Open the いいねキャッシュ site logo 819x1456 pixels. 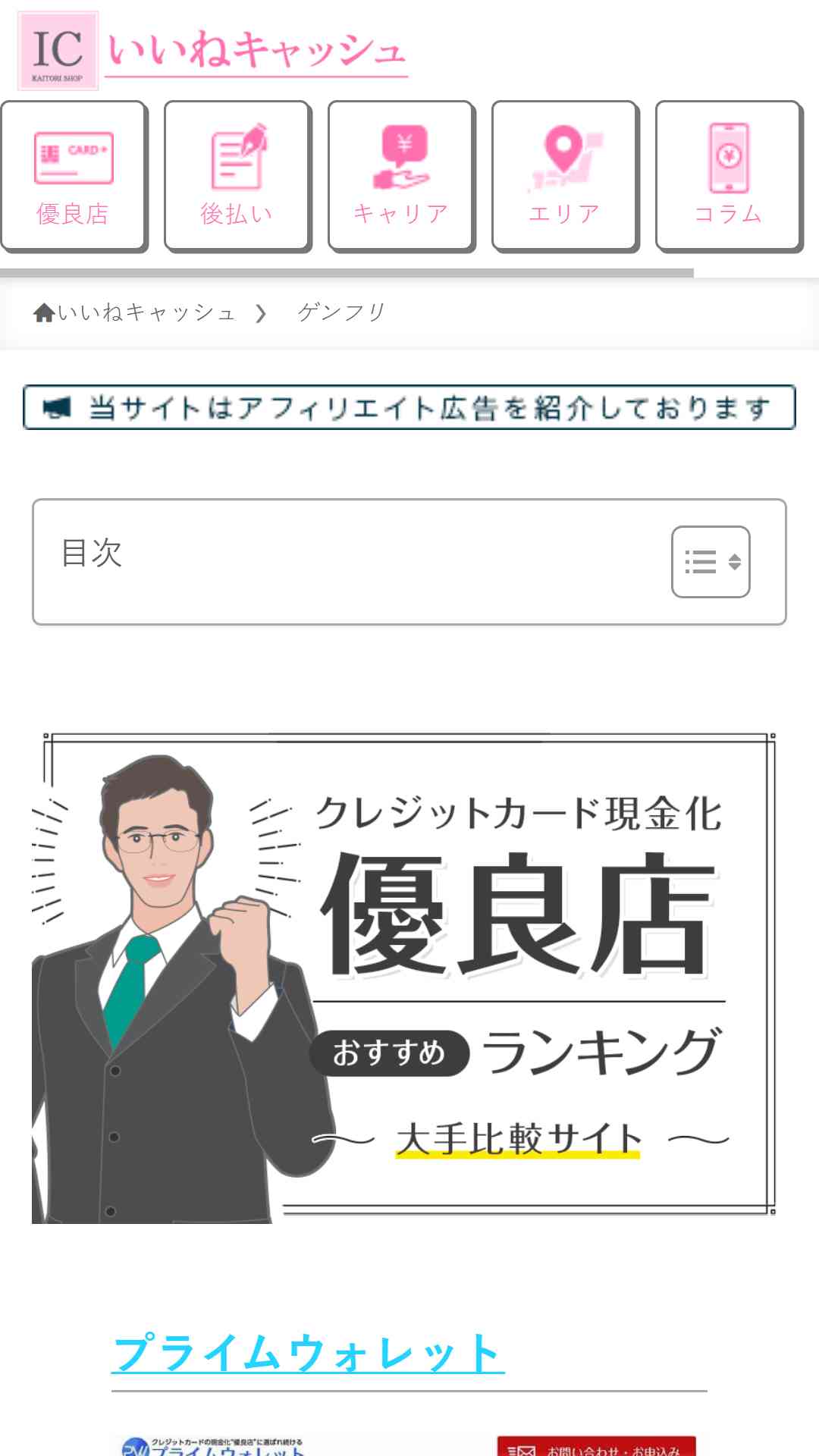(x=213, y=51)
